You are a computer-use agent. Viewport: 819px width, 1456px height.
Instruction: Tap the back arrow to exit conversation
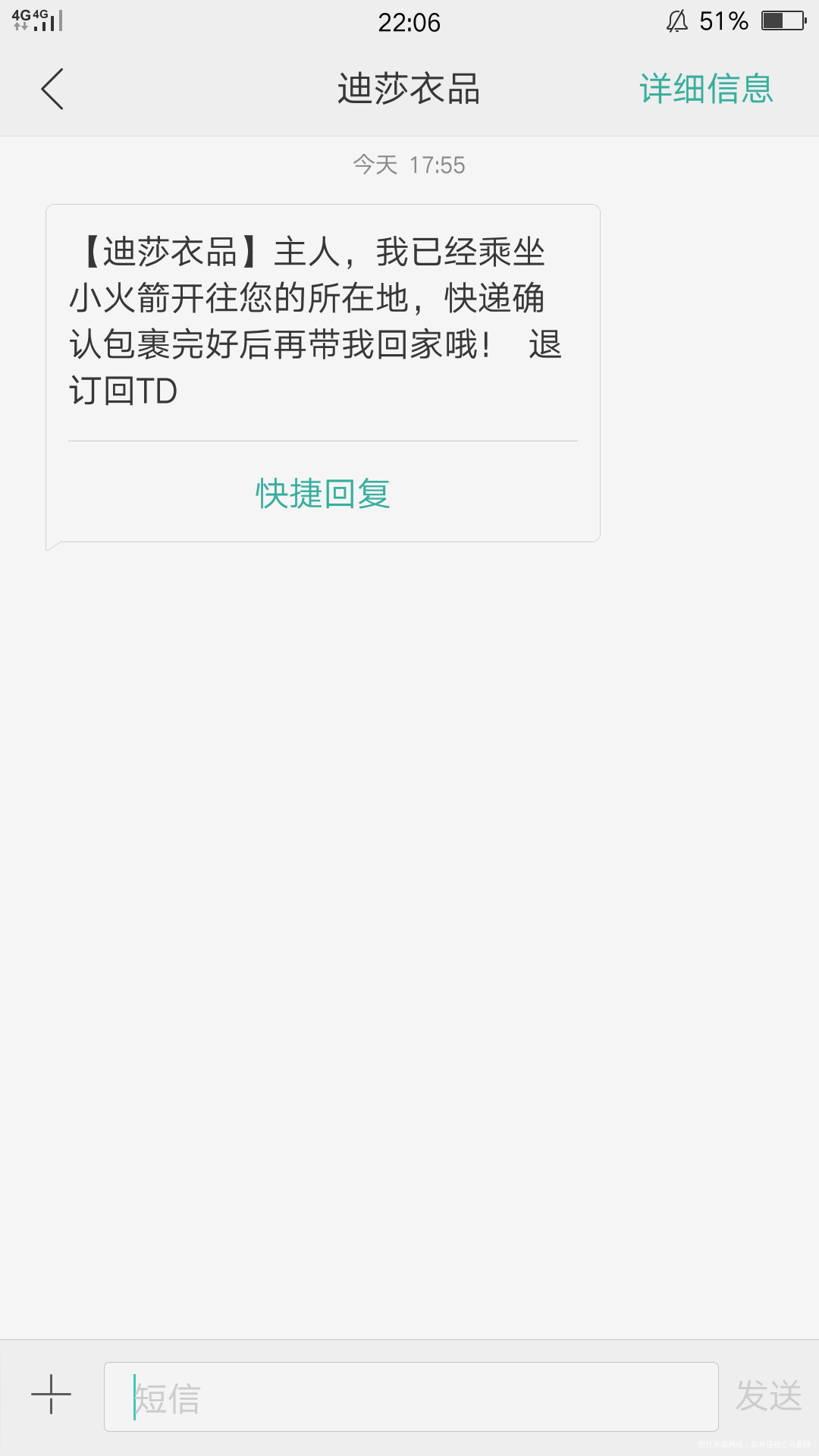(x=50, y=88)
